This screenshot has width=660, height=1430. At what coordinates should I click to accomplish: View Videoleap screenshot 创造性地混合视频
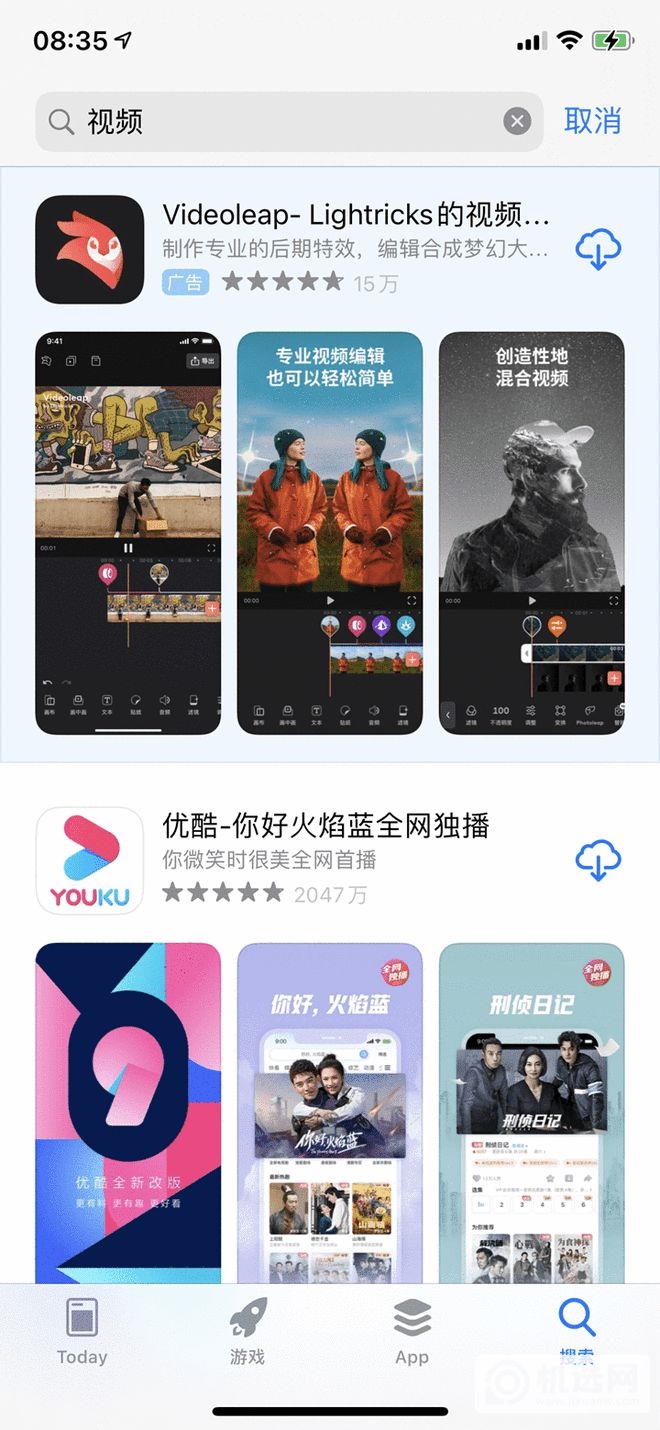[531, 533]
